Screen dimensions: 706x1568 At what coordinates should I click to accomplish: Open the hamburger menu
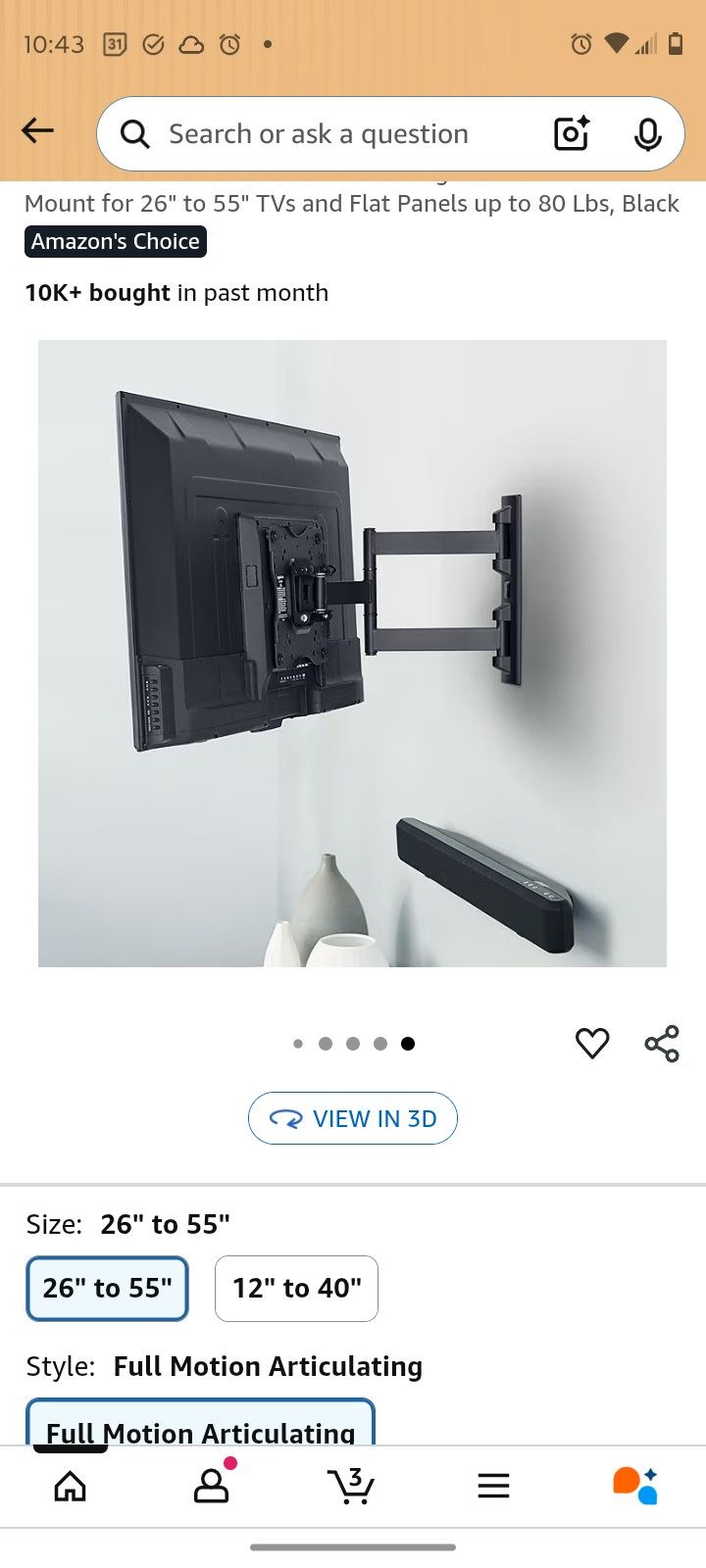(493, 1485)
